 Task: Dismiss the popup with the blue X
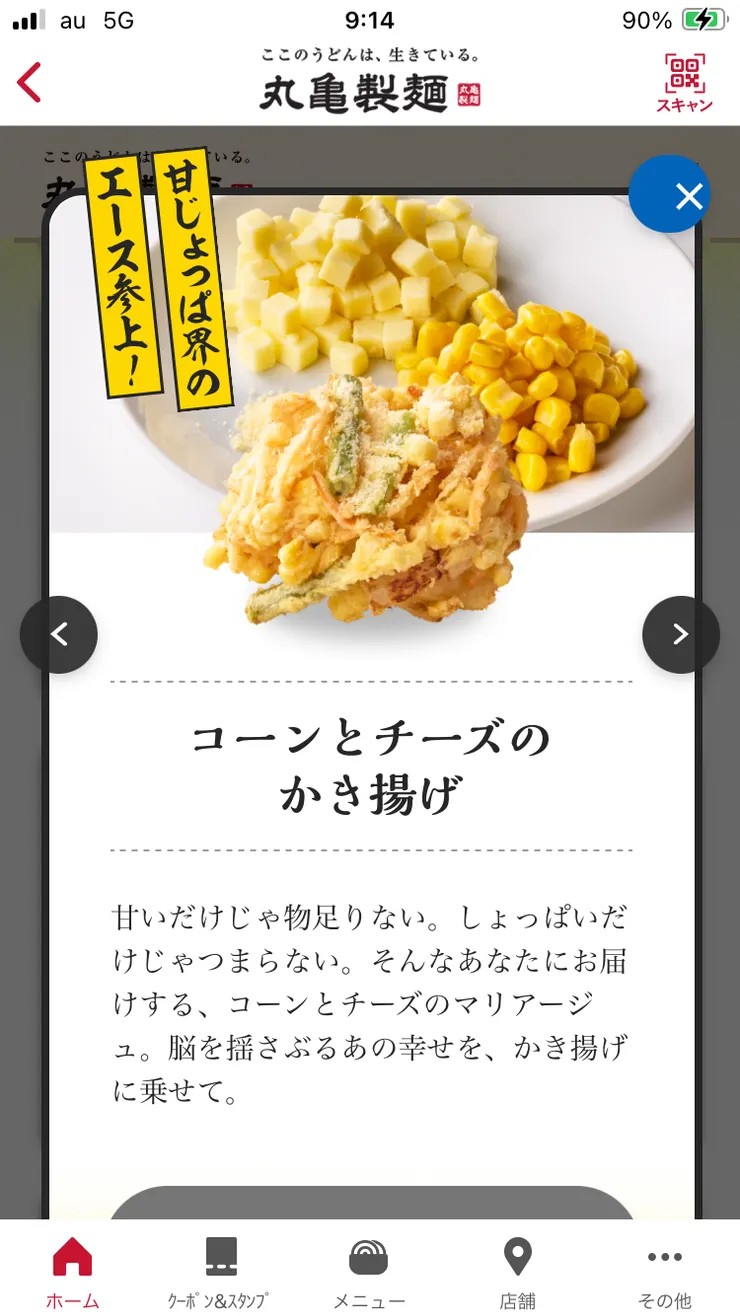pos(668,195)
